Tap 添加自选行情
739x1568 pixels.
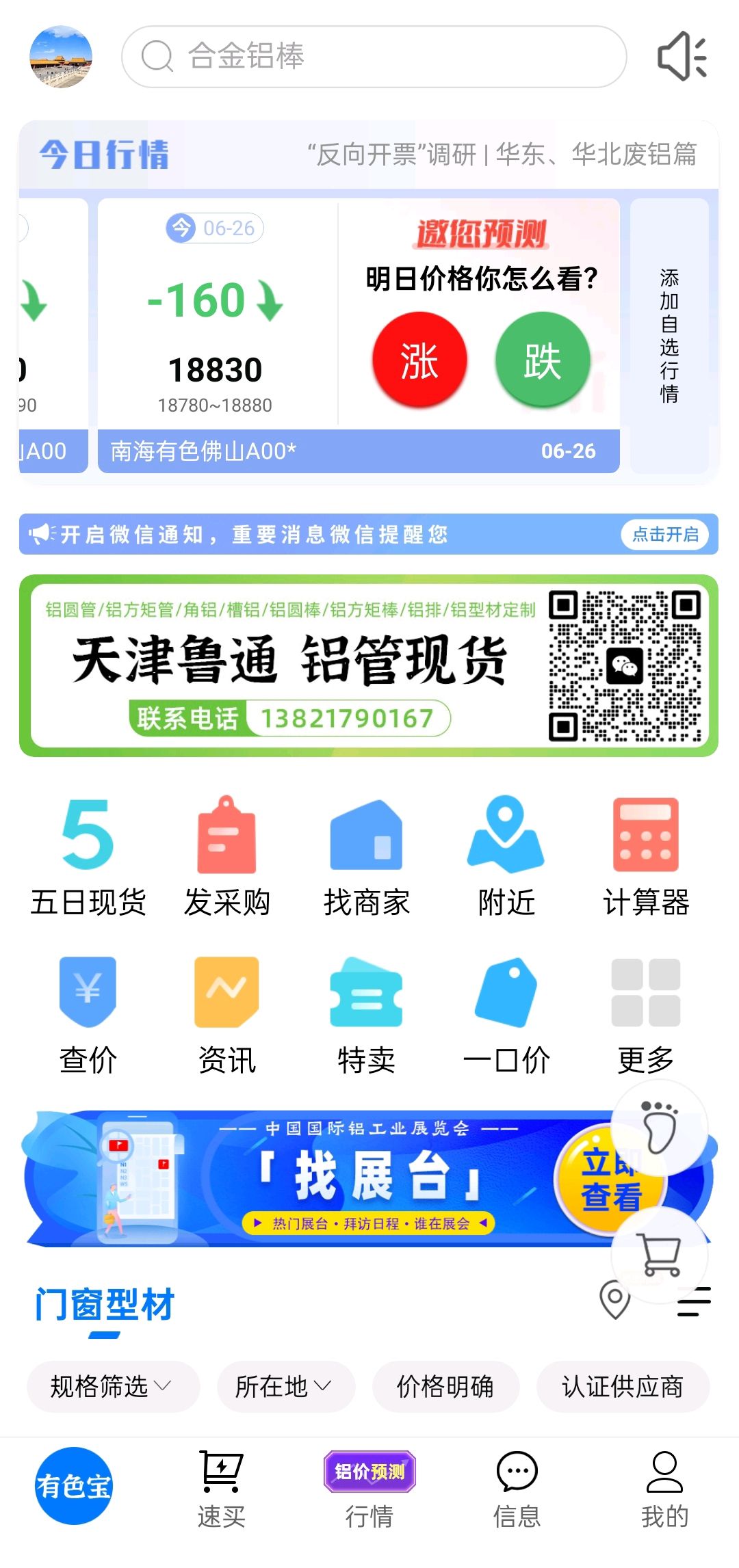coord(669,336)
